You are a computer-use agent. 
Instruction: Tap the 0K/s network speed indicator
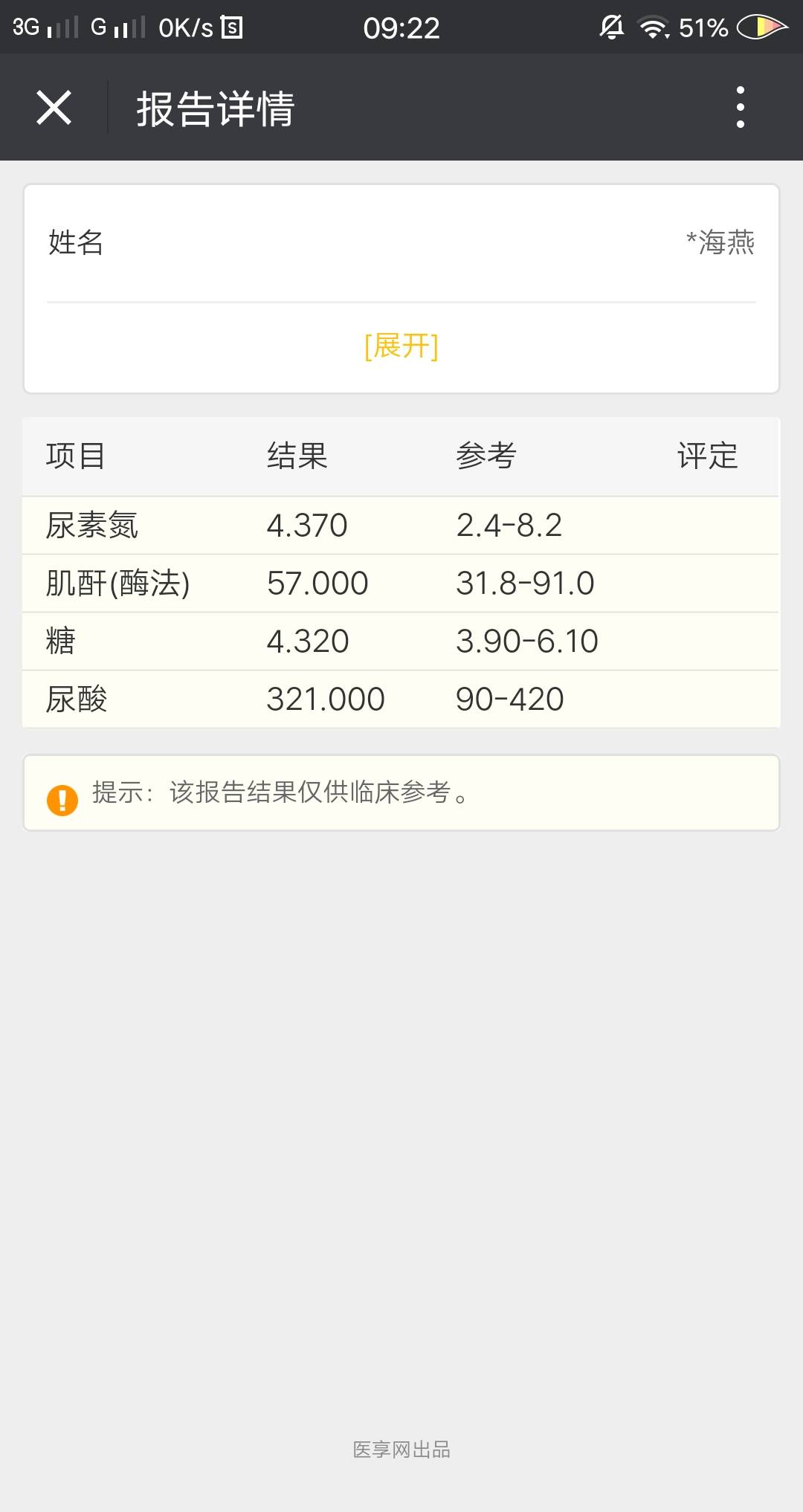coord(184,27)
